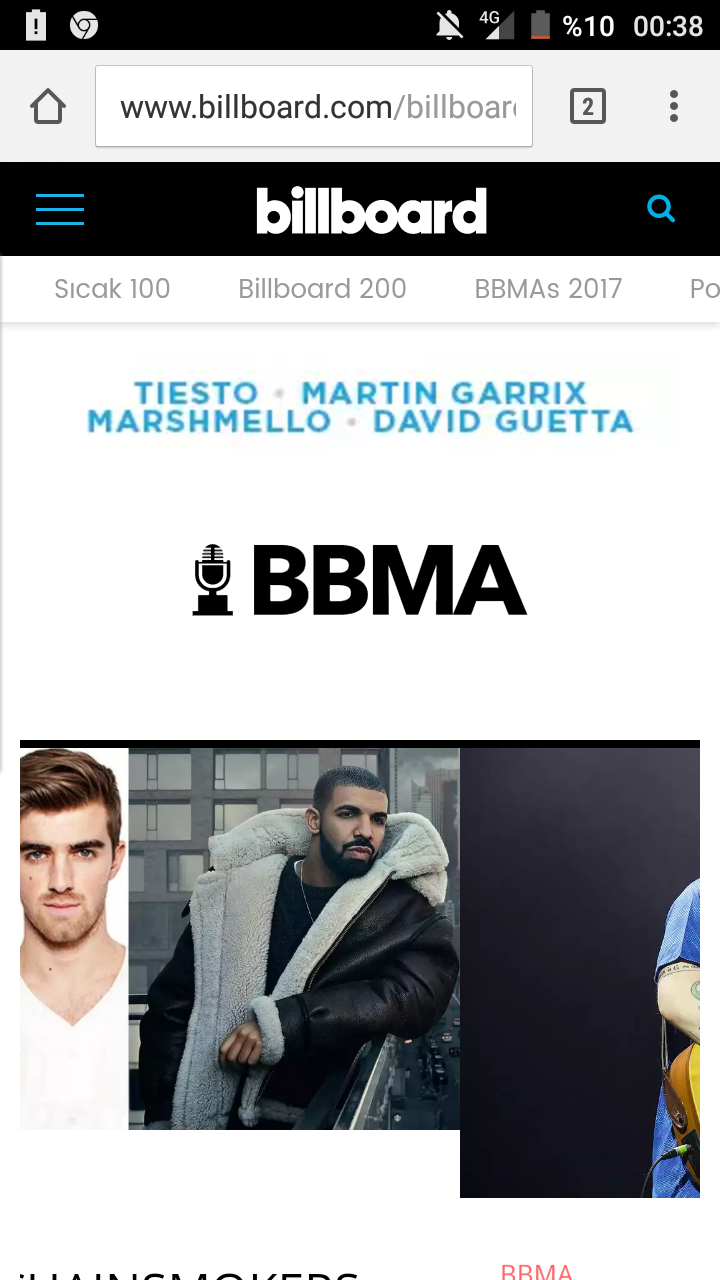Screen dimensions: 720x1280
Task: Open the browser tab switcher
Action: click(588, 106)
